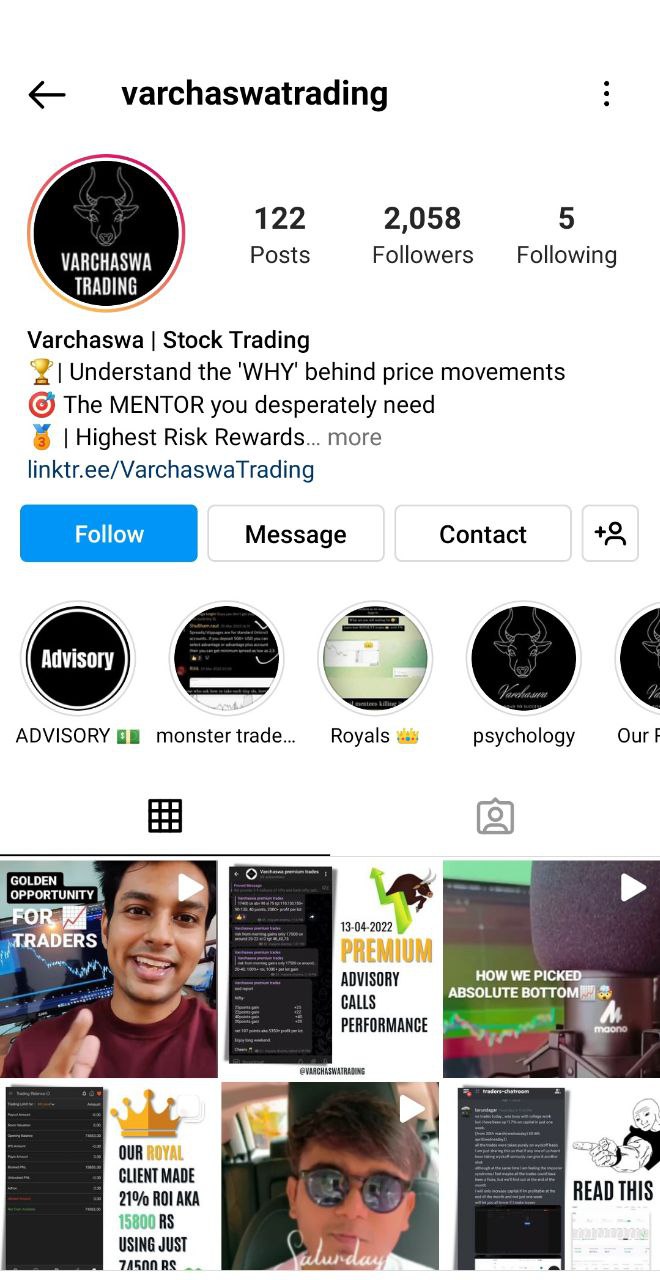Message the varchaswatrading account
Image resolution: width=660 pixels, height=1280 pixels.
click(x=296, y=534)
